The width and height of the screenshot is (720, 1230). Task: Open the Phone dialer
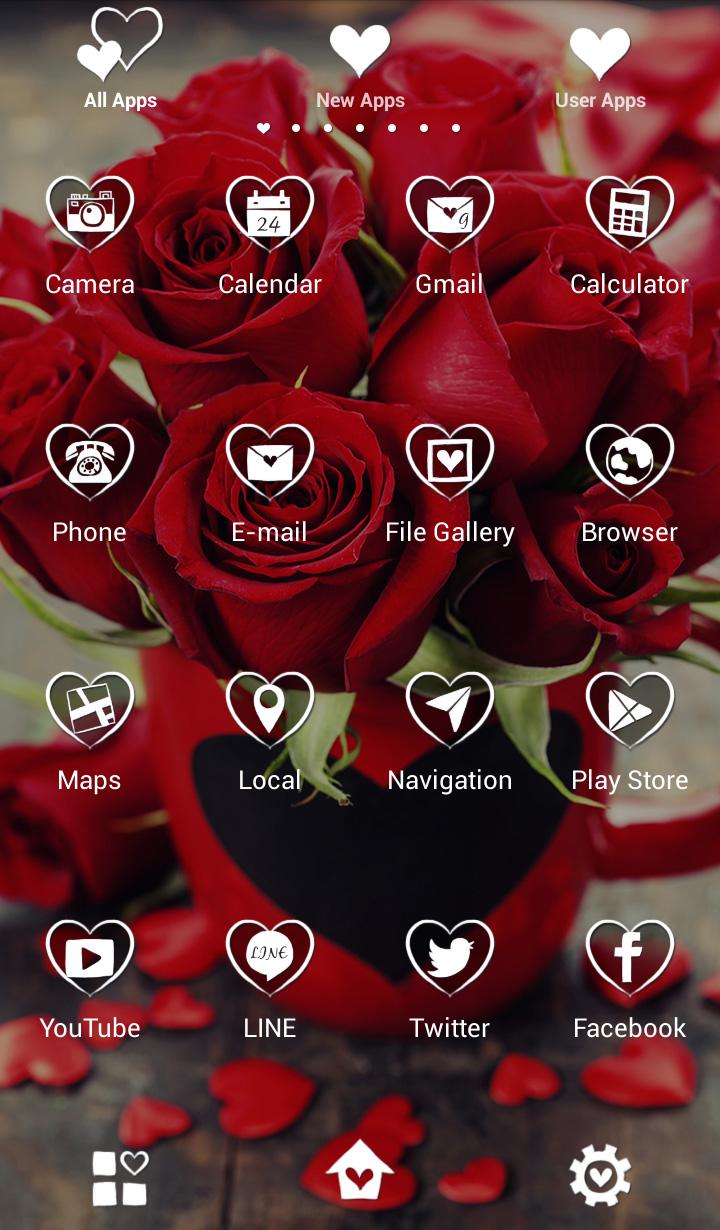pyautogui.click(x=90, y=462)
